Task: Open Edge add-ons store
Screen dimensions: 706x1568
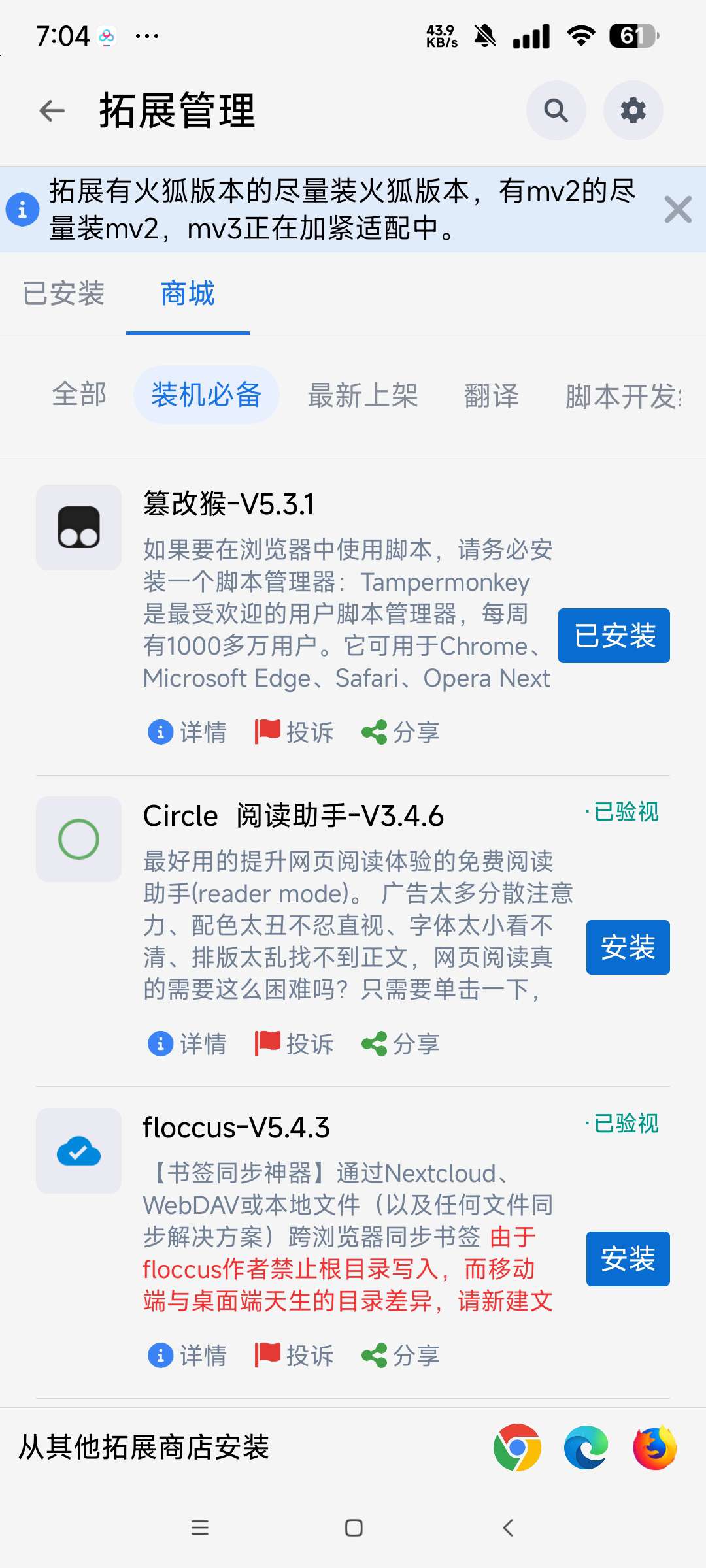Action: tap(586, 1447)
